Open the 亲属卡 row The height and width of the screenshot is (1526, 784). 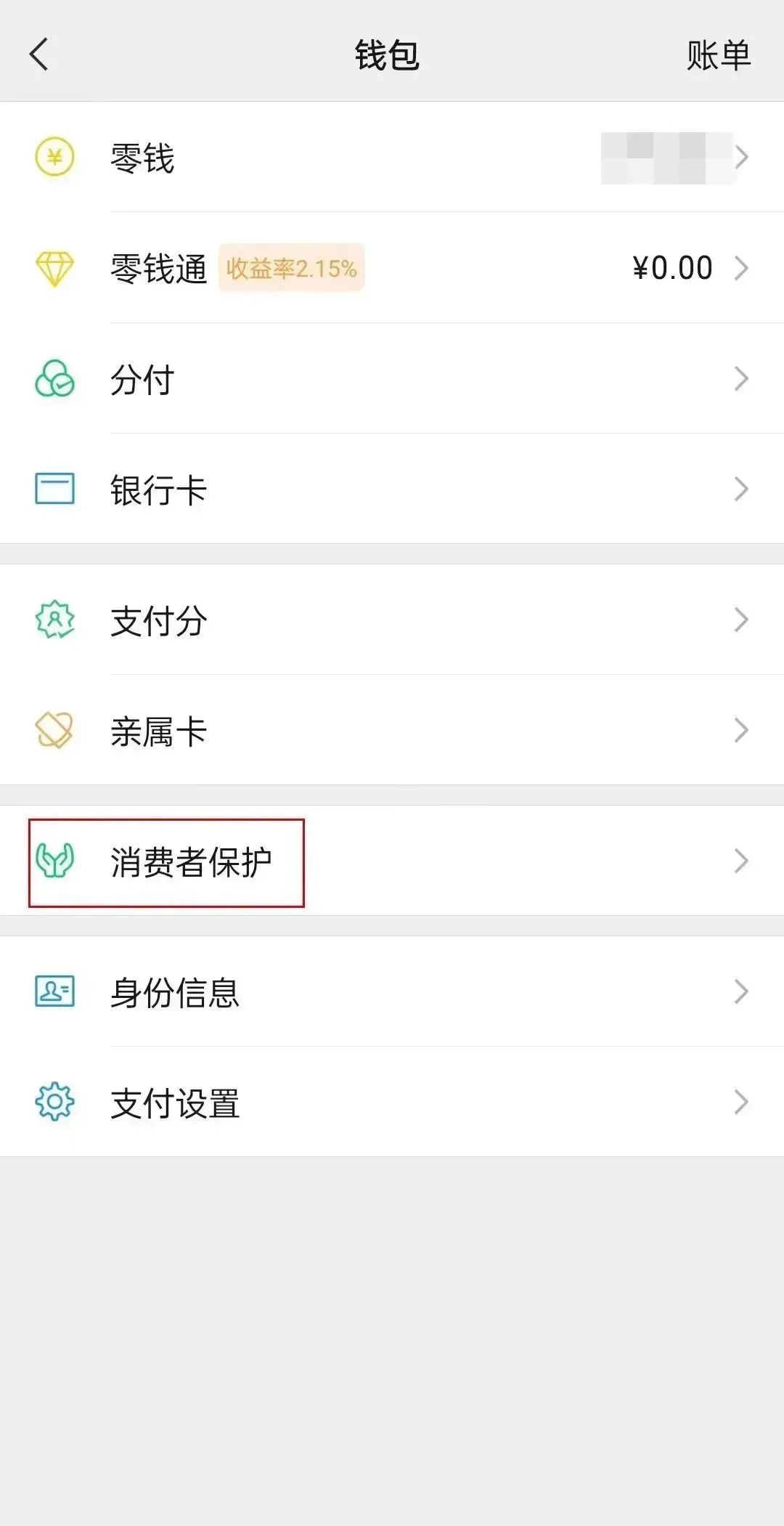pos(392,730)
